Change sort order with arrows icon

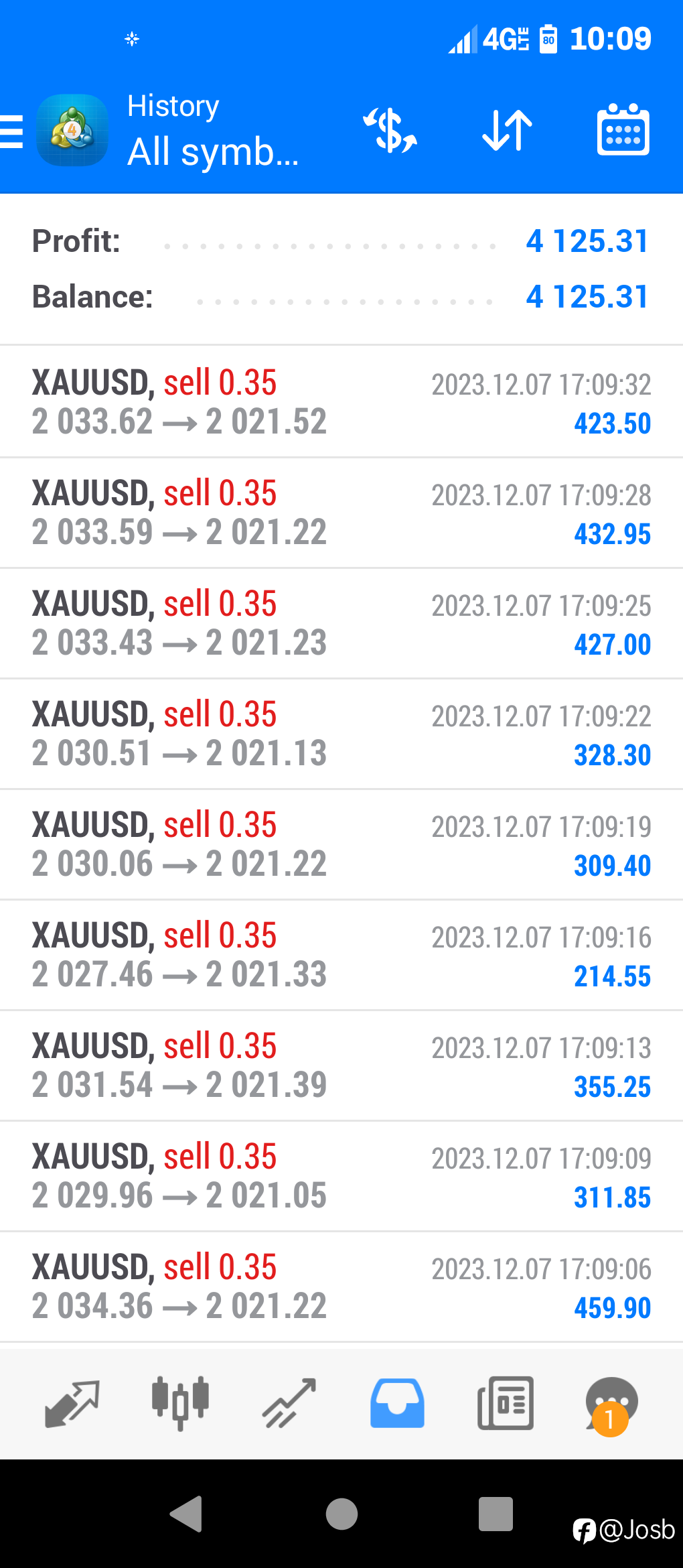coord(507,130)
